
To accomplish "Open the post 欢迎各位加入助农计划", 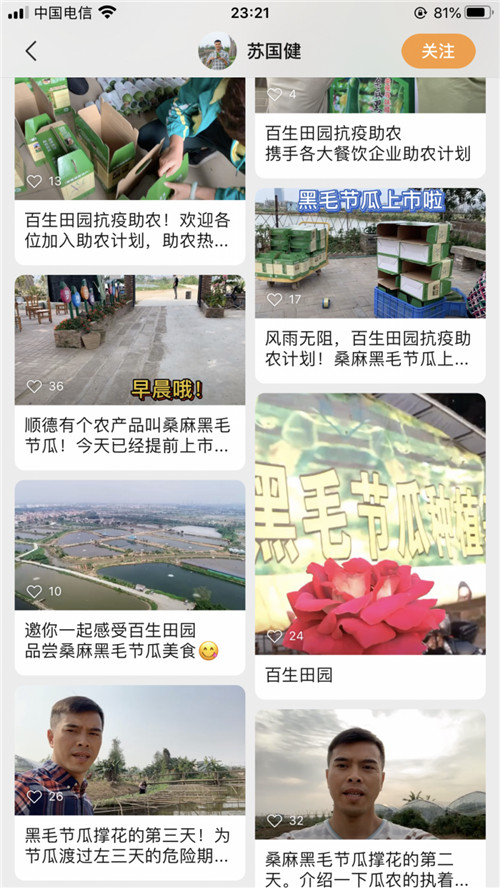I will pos(130,170).
